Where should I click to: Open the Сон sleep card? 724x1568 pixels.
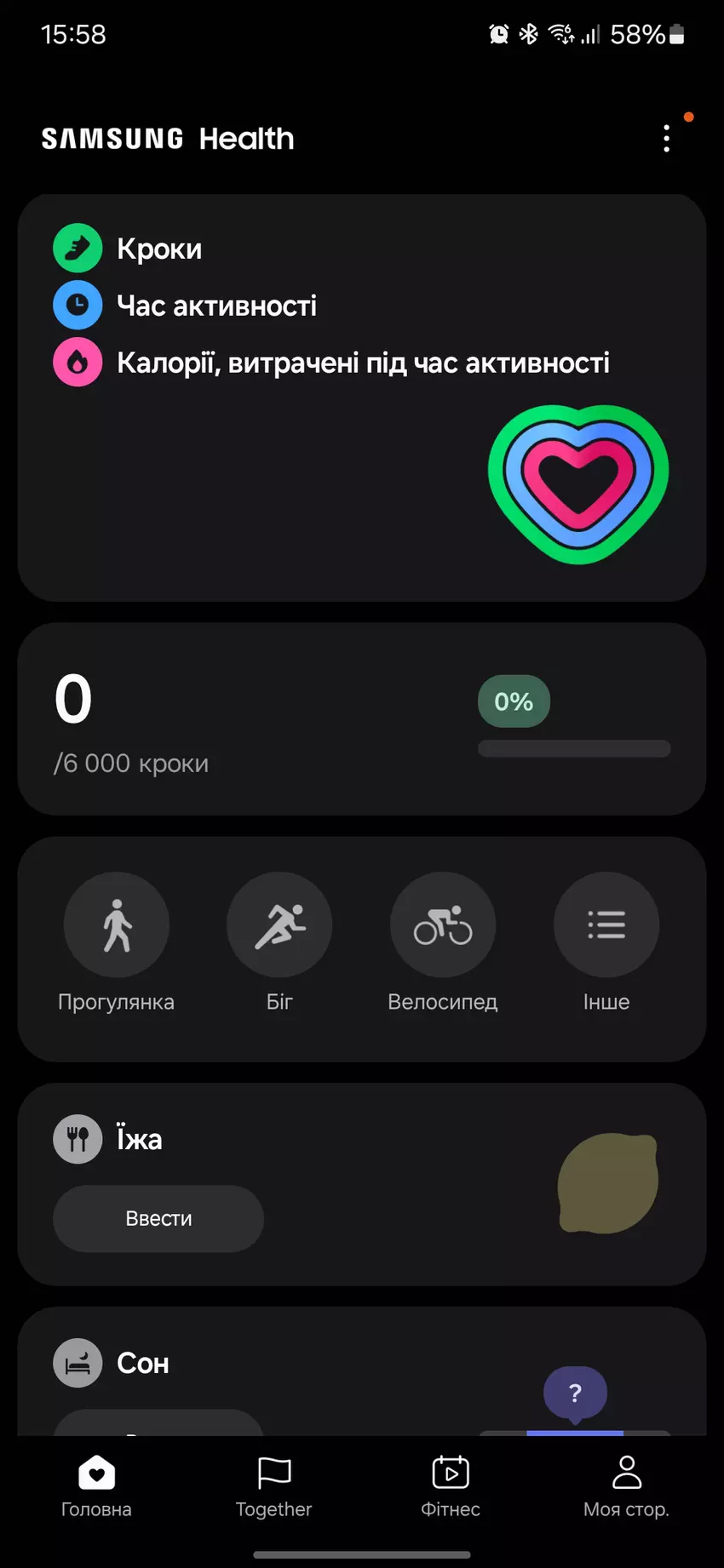click(x=256, y=1365)
